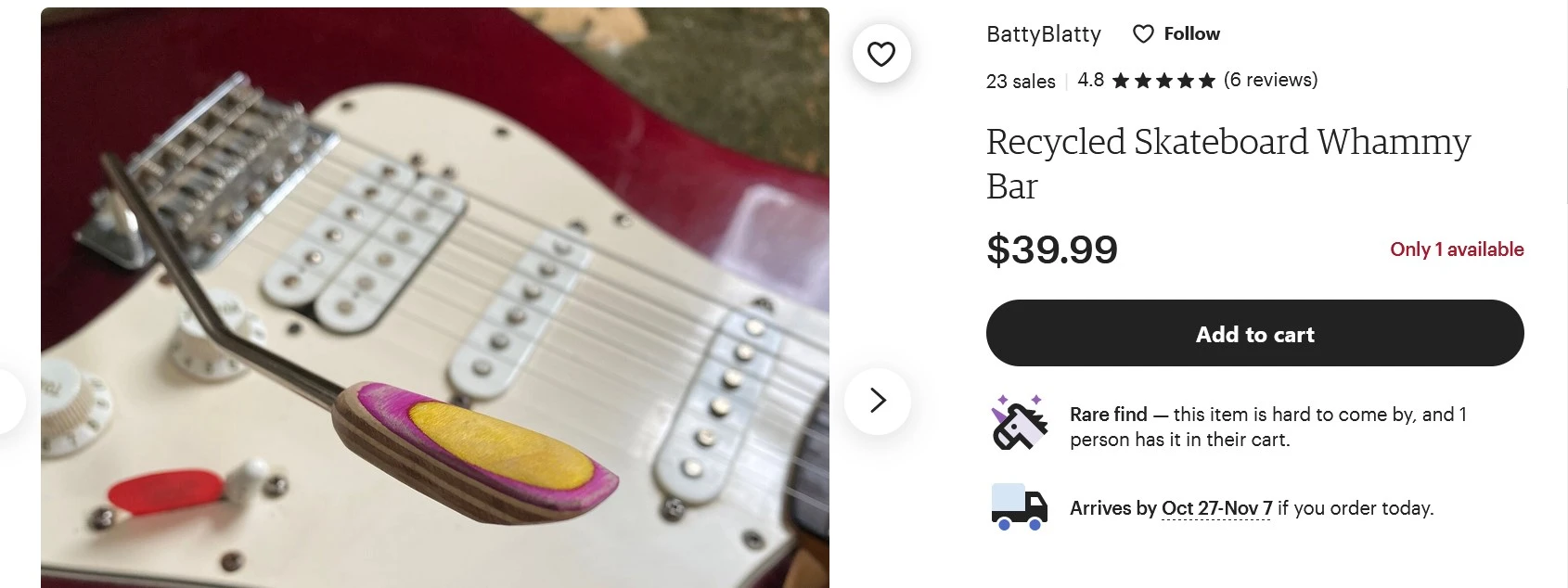The image size is (1568, 588).
Task: Open the whammy bar product photo
Action: (x=434, y=297)
